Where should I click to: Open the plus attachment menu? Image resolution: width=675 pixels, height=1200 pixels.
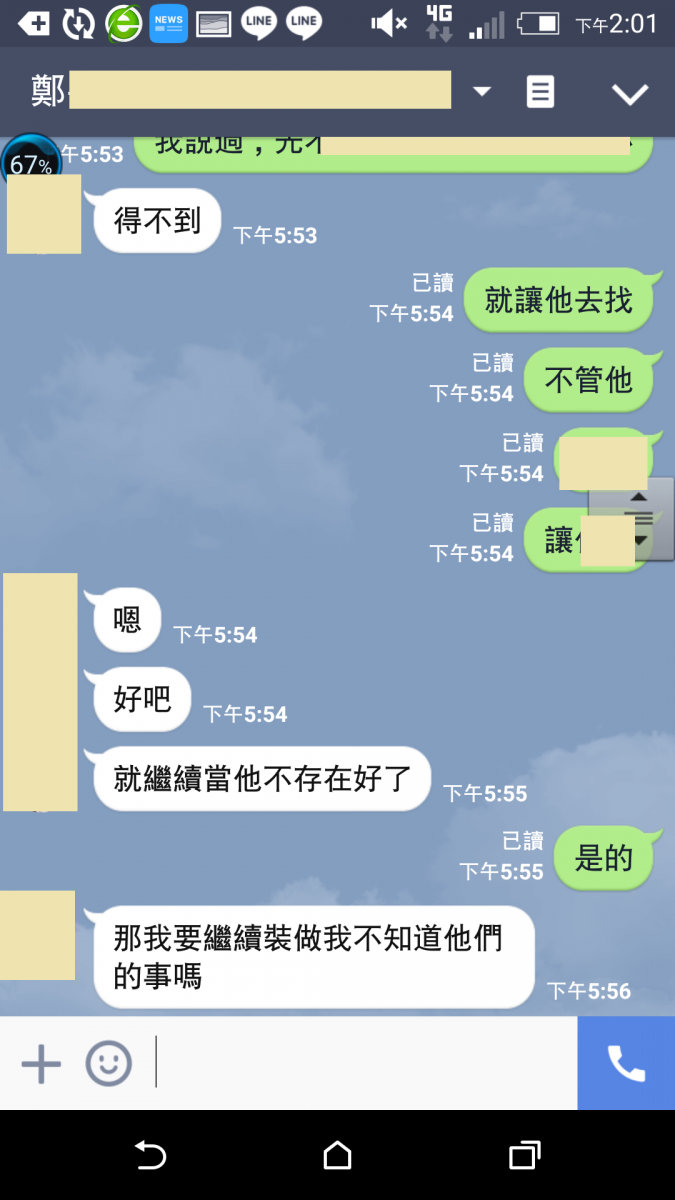click(x=41, y=1063)
